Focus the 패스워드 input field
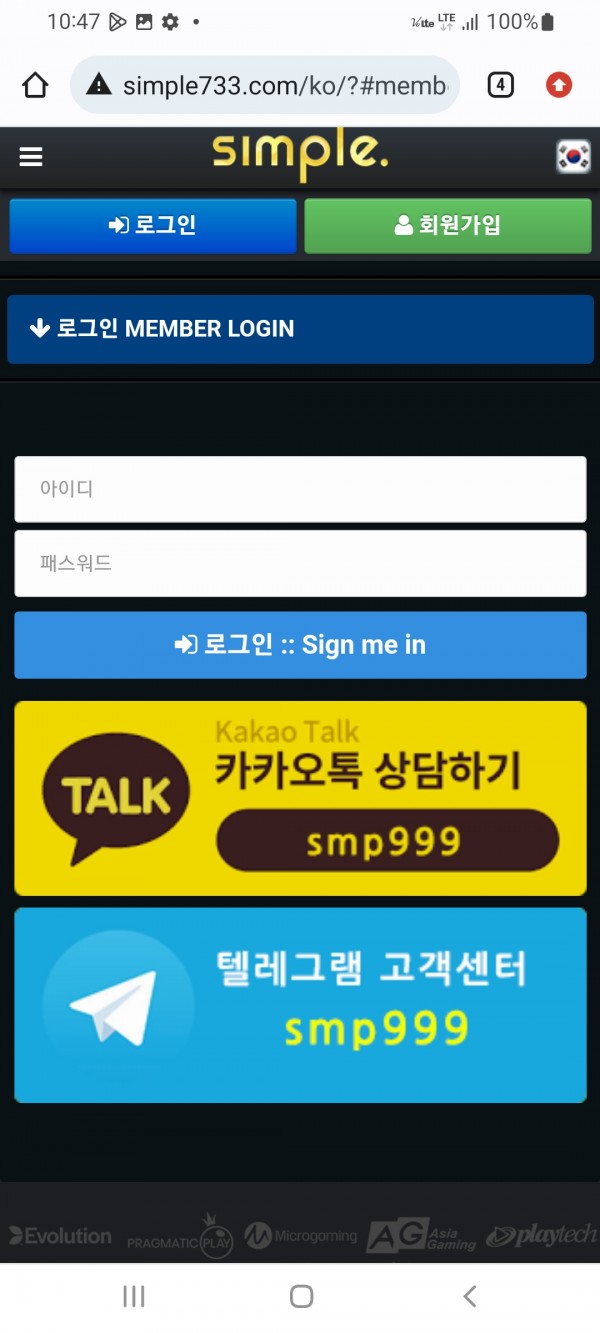Screen dimensions: 600x1333 coord(300,563)
